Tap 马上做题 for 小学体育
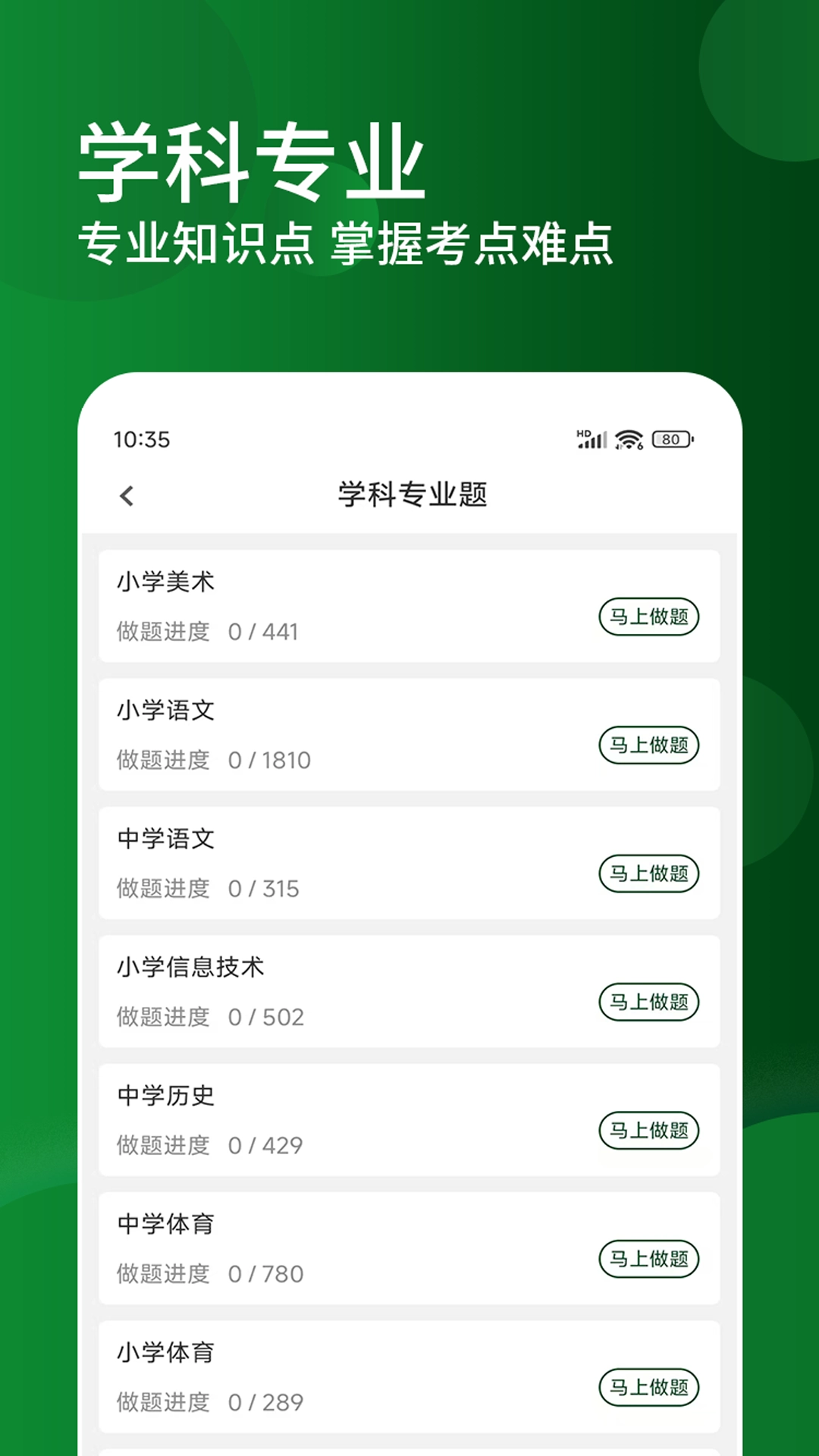The height and width of the screenshot is (1456, 819). point(649,1385)
